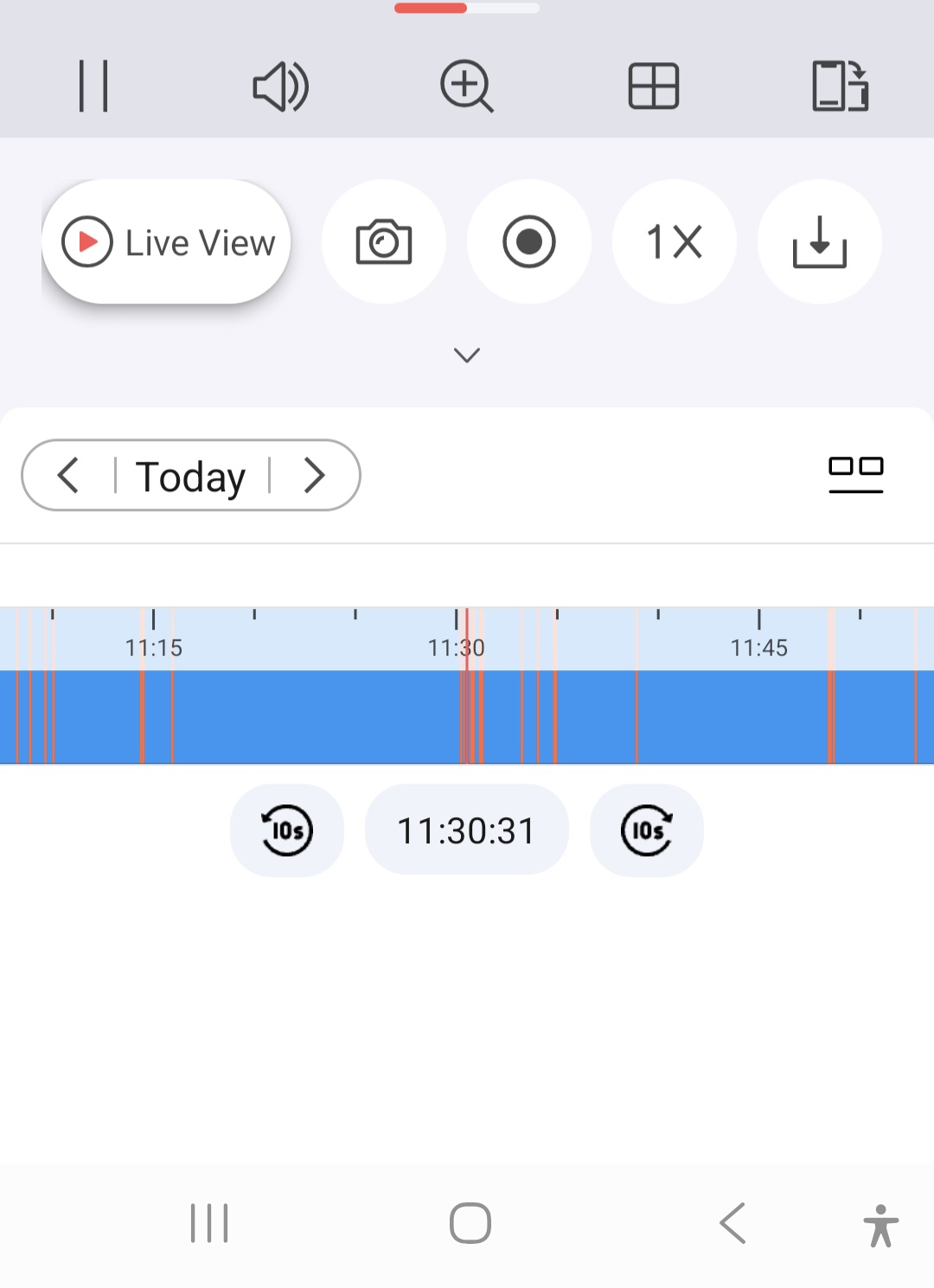This screenshot has width=934, height=1288.
Task: Rotate to landscape fullscreen mode
Action: tap(840, 87)
